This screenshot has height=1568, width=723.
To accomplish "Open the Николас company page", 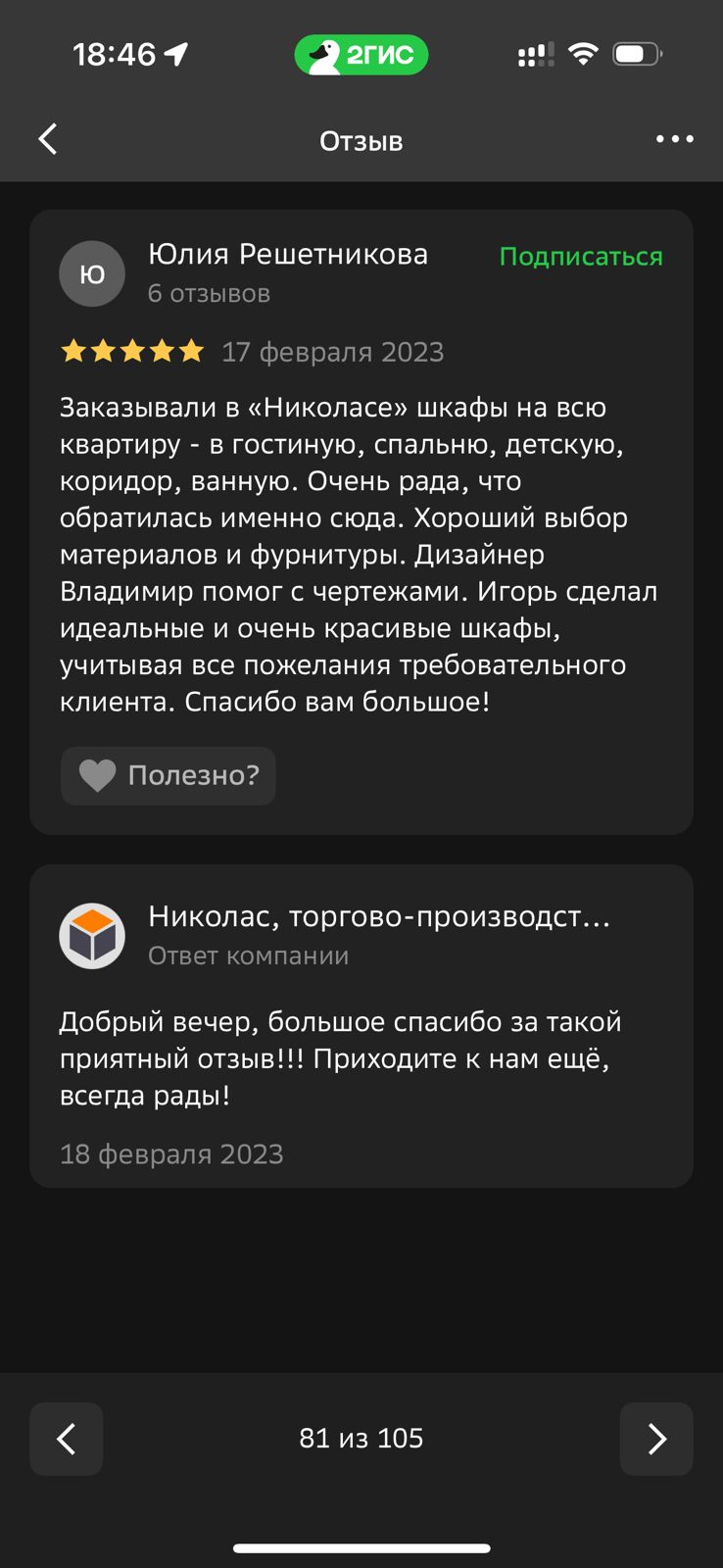I will pyautogui.click(x=378, y=917).
